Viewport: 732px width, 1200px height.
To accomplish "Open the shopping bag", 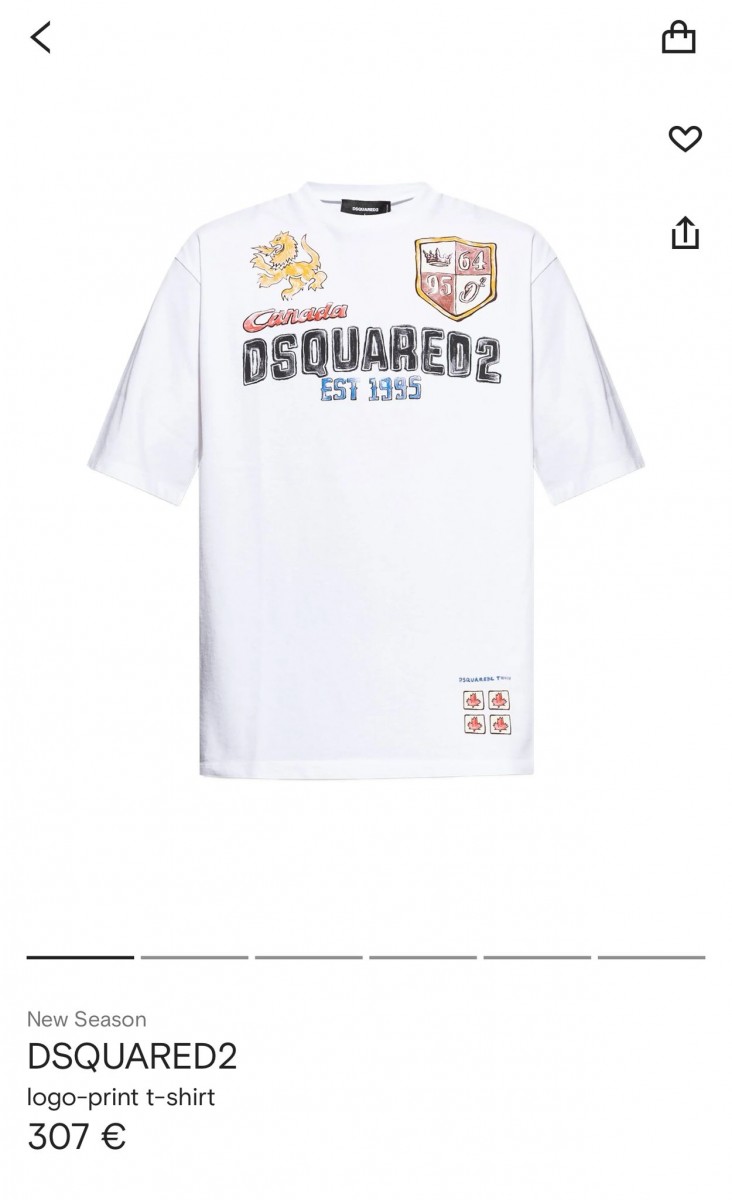I will (678, 38).
